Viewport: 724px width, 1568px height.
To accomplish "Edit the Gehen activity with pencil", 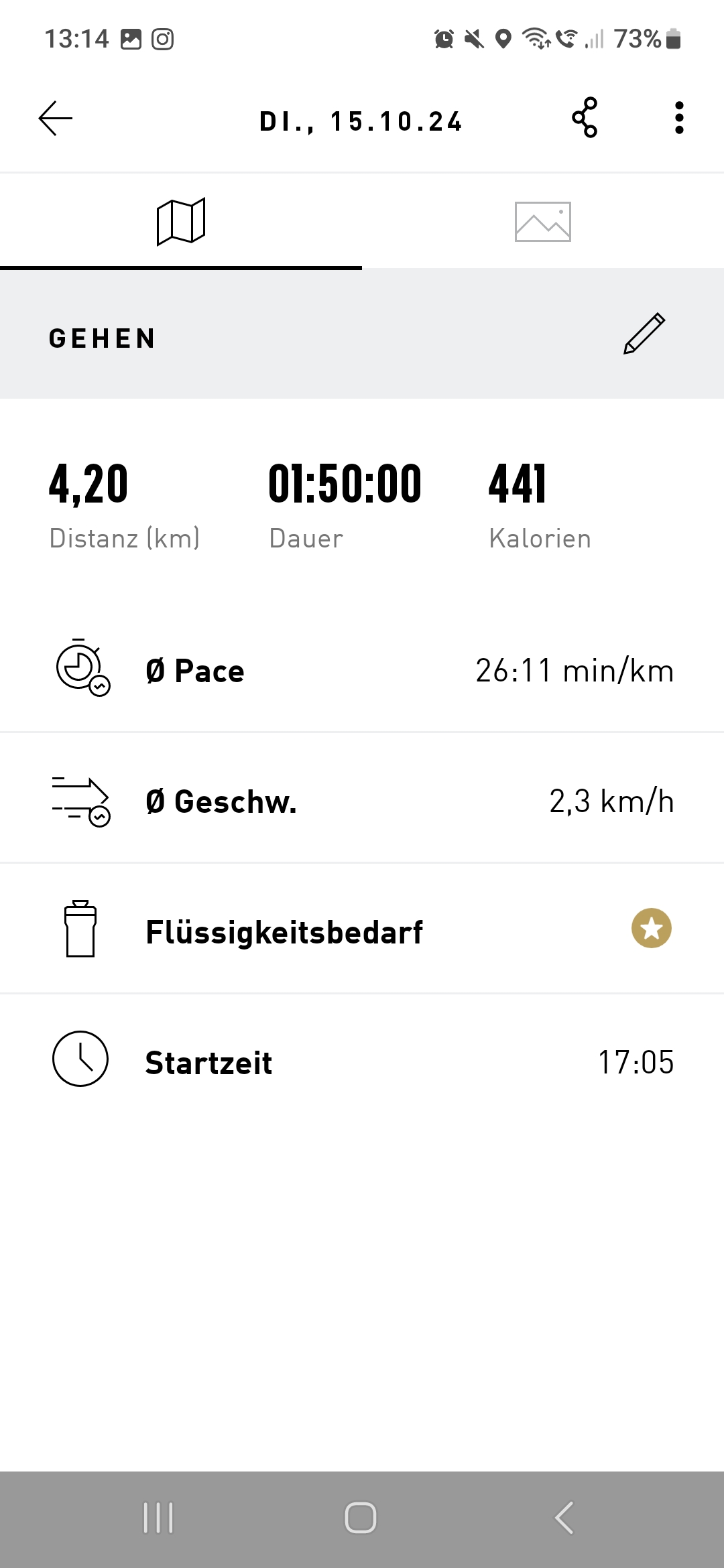I will [x=644, y=334].
